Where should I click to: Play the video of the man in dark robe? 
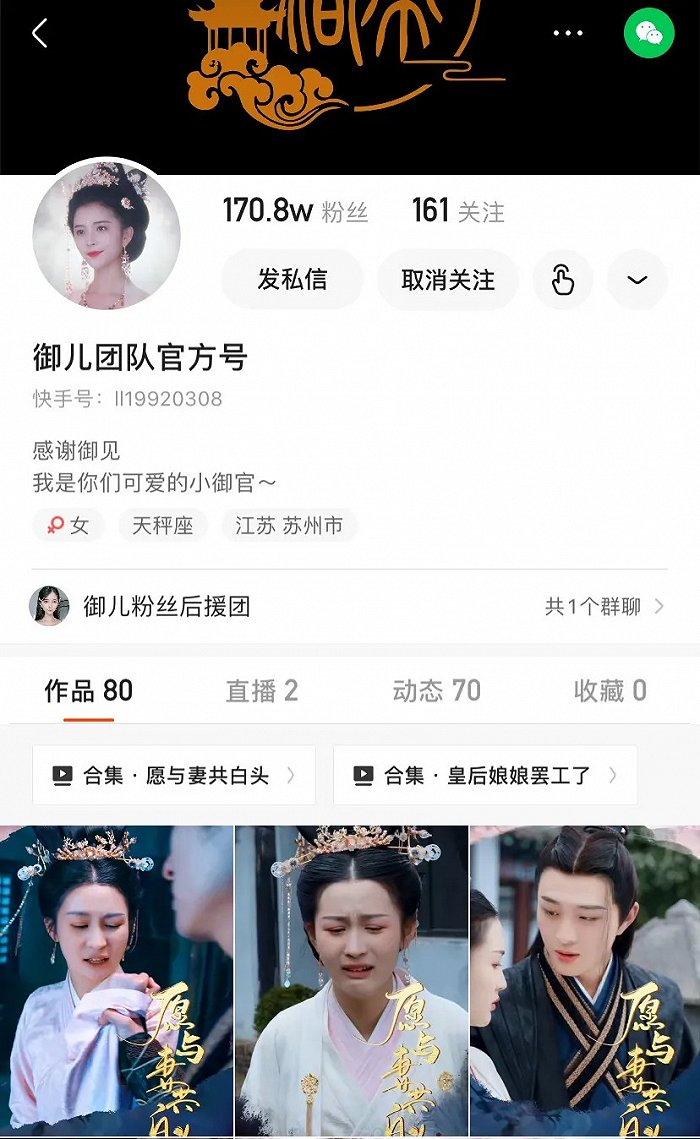(x=585, y=980)
